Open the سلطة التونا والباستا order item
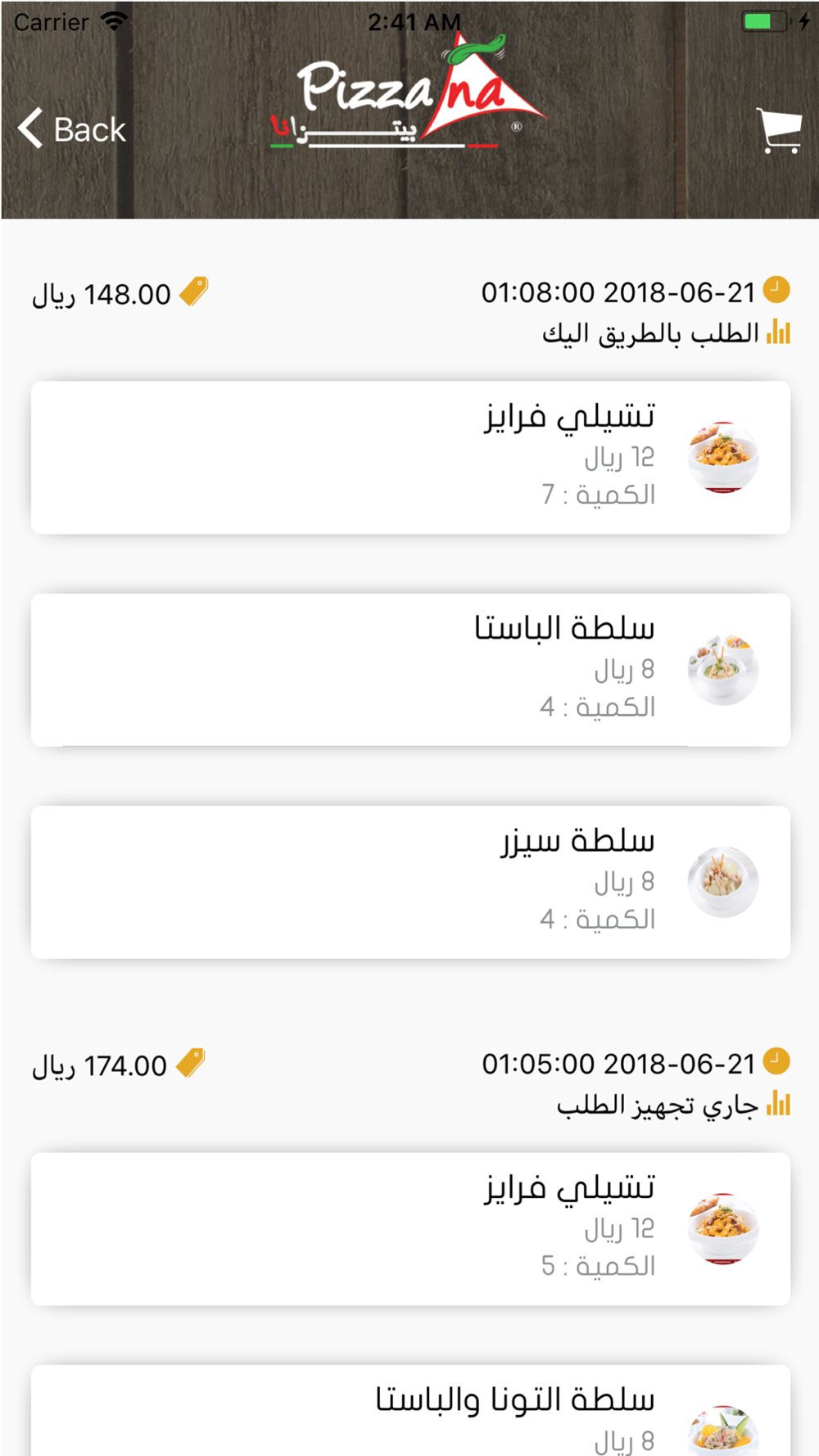This screenshot has height=1456, width=819. 410,1410
